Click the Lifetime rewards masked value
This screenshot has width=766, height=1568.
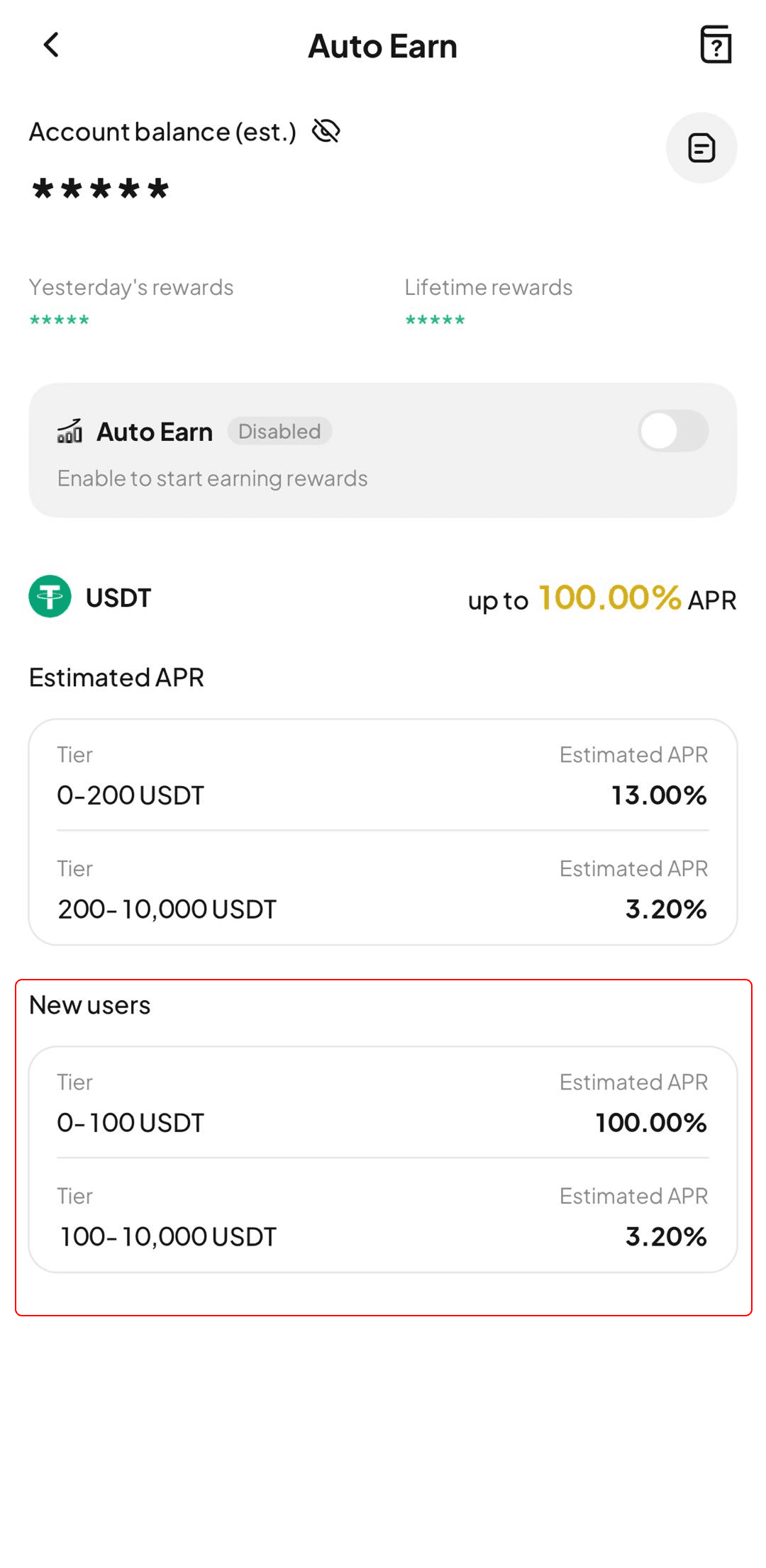click(433, 320)
